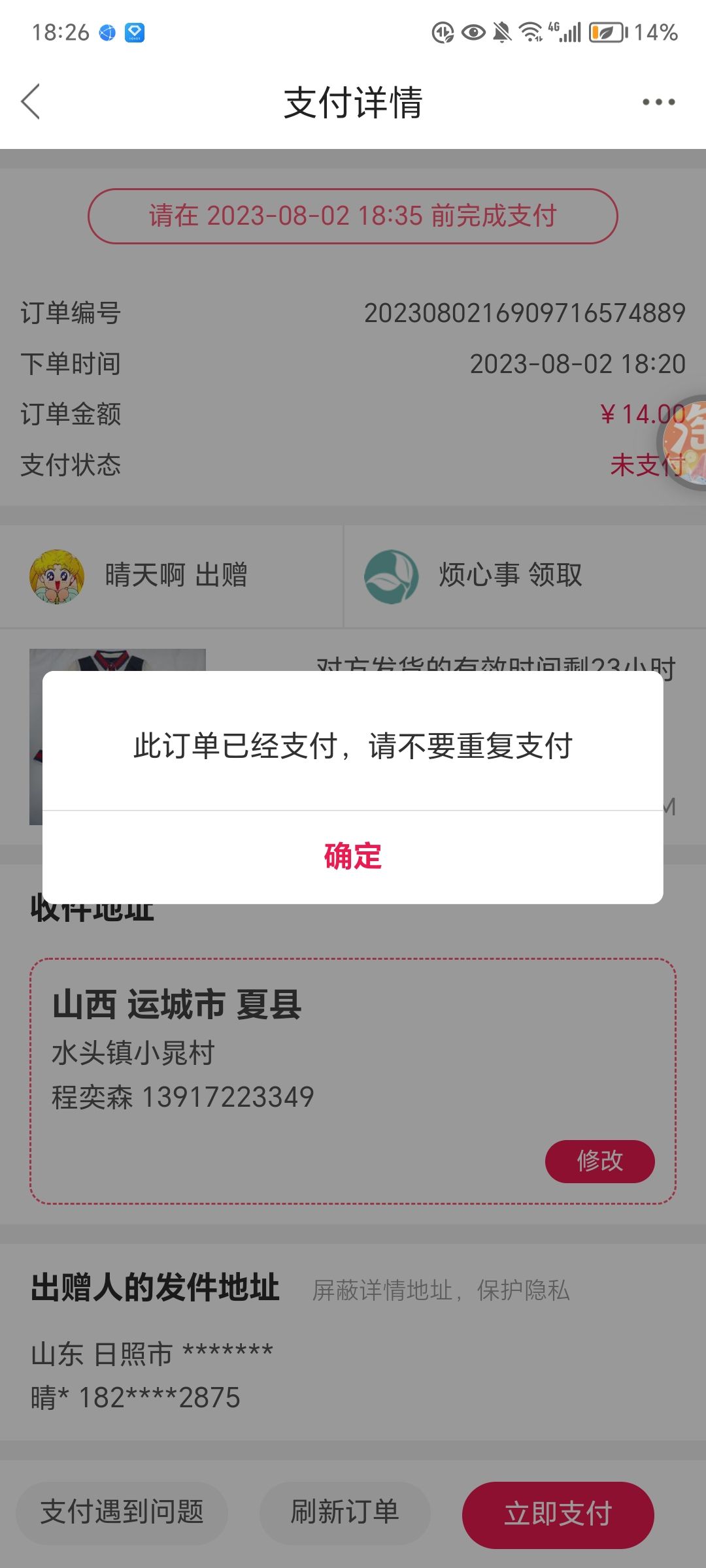Tap 立即支付 to pay now

coord(558,1514)
